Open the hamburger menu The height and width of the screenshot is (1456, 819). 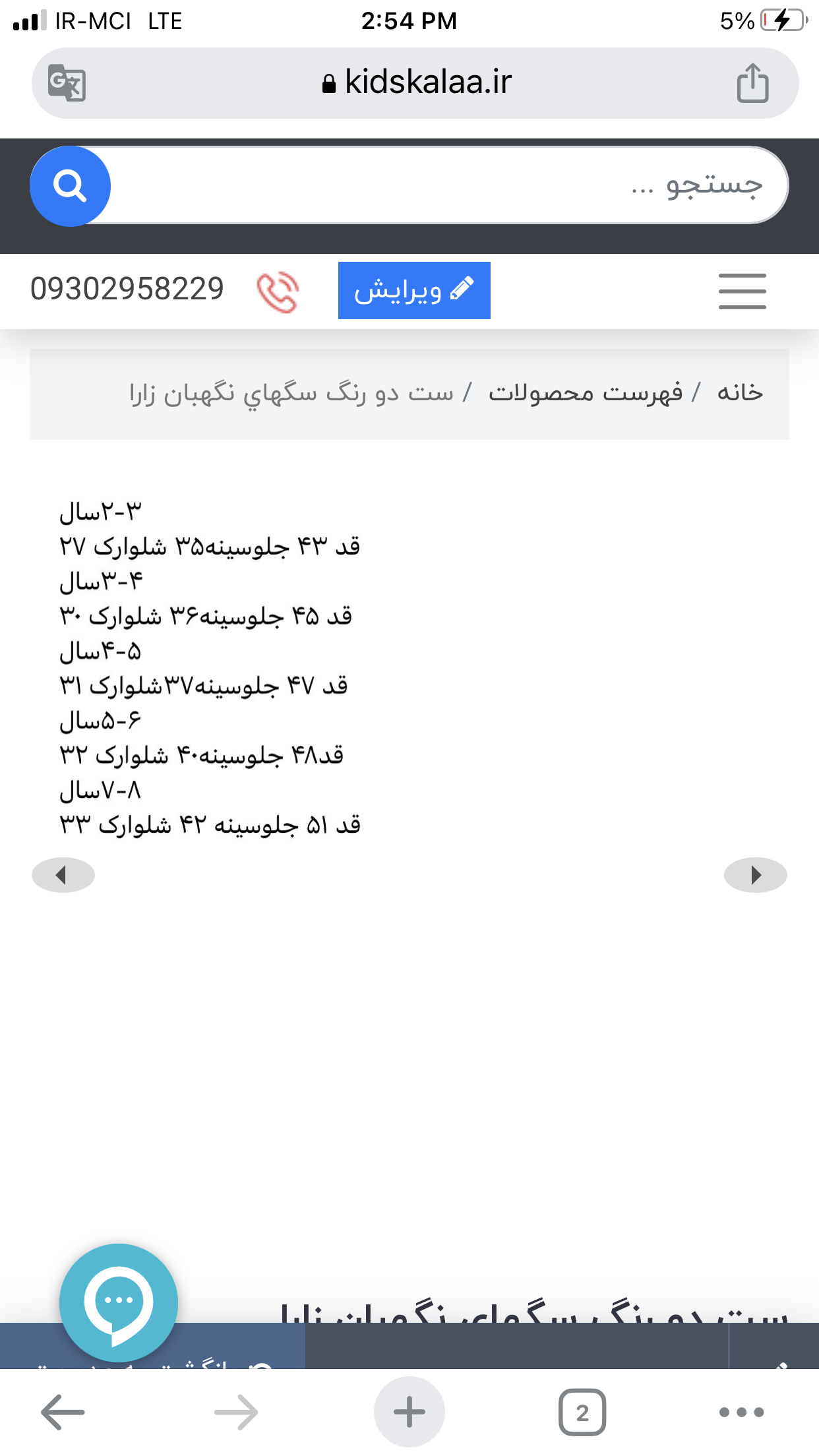click(x=742, y=291)
